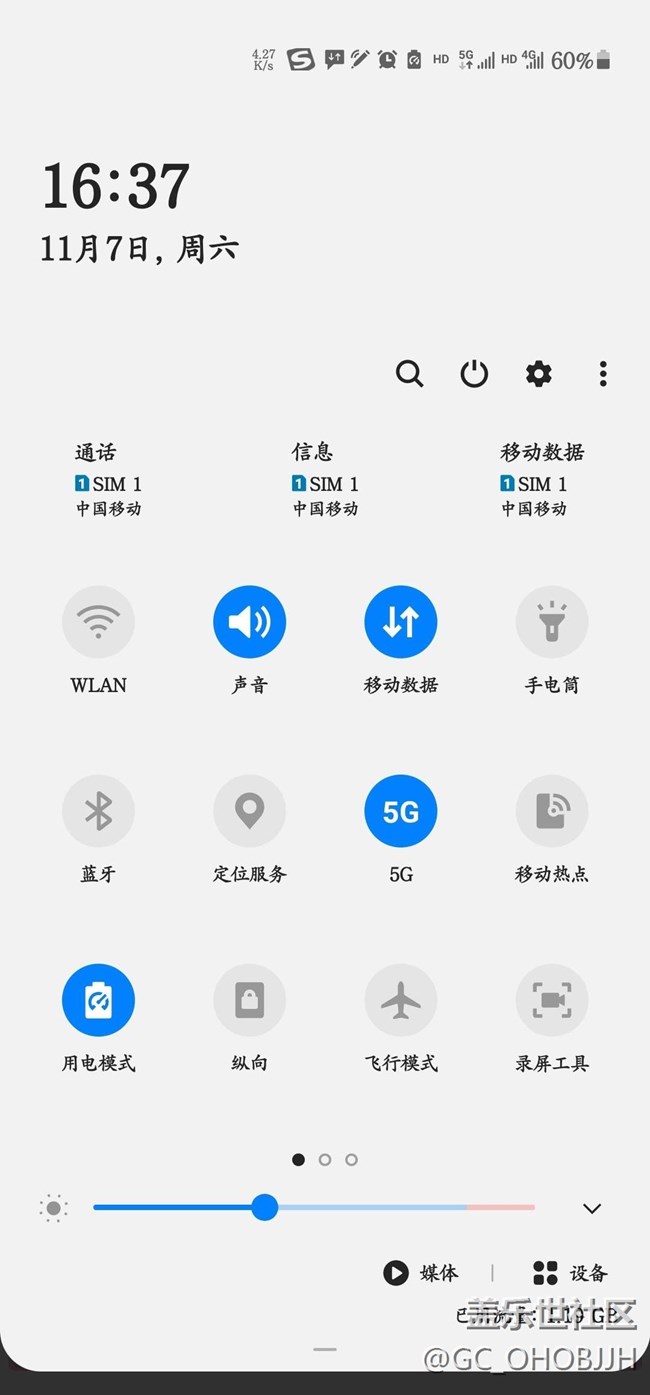
Task: Enable 蓝牙 Bluetooth
Action: click(x=98, y=811)
